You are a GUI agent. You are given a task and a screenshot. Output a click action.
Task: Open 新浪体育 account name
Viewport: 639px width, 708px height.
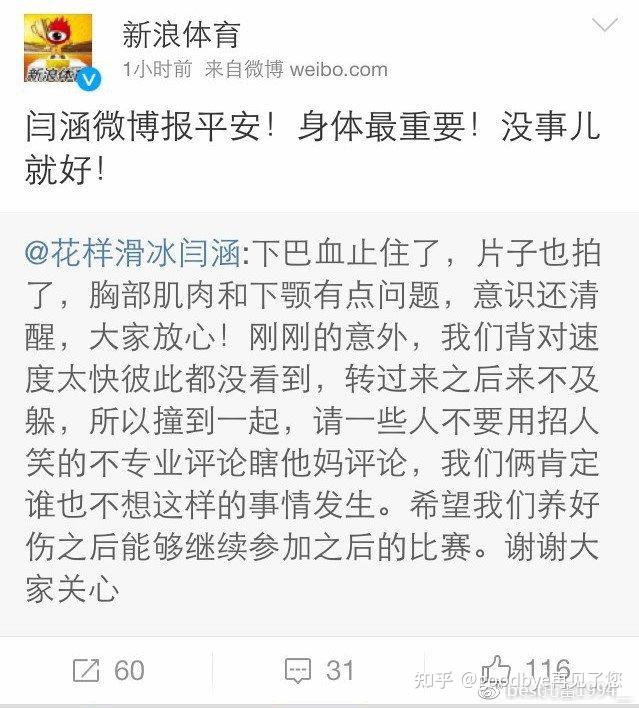point(181,35)
